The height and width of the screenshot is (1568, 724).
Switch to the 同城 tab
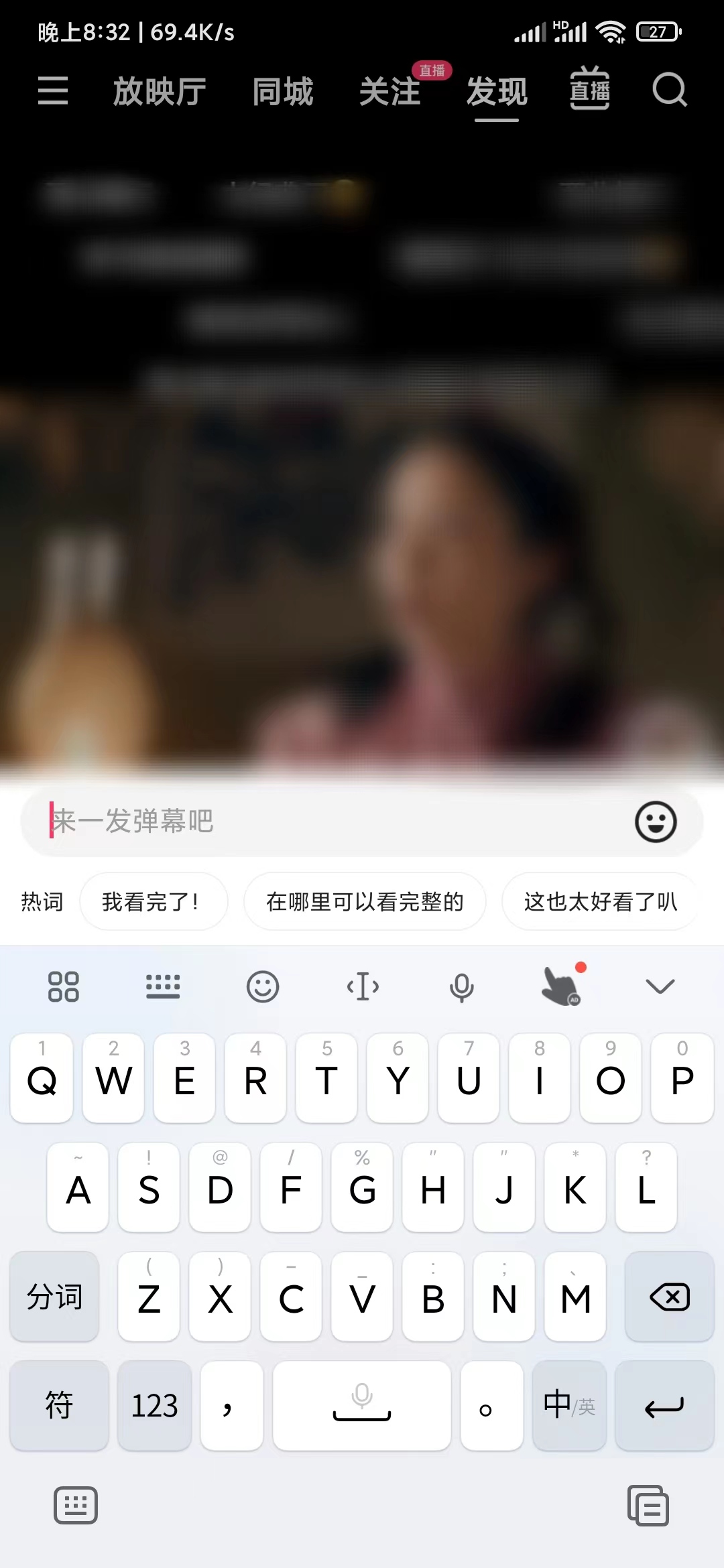[x=283, y=91]
